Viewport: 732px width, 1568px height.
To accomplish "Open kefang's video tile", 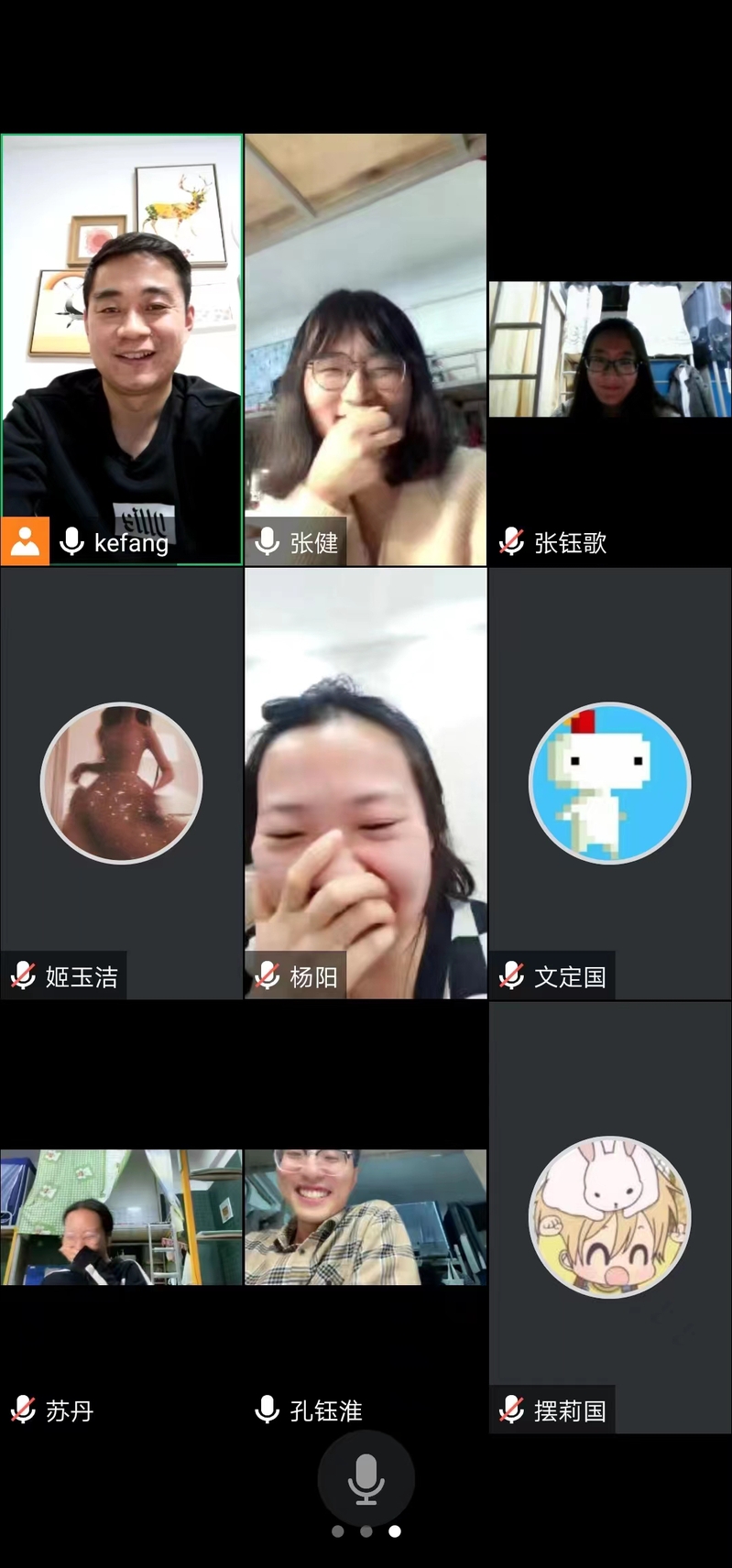I will (122, 350).
